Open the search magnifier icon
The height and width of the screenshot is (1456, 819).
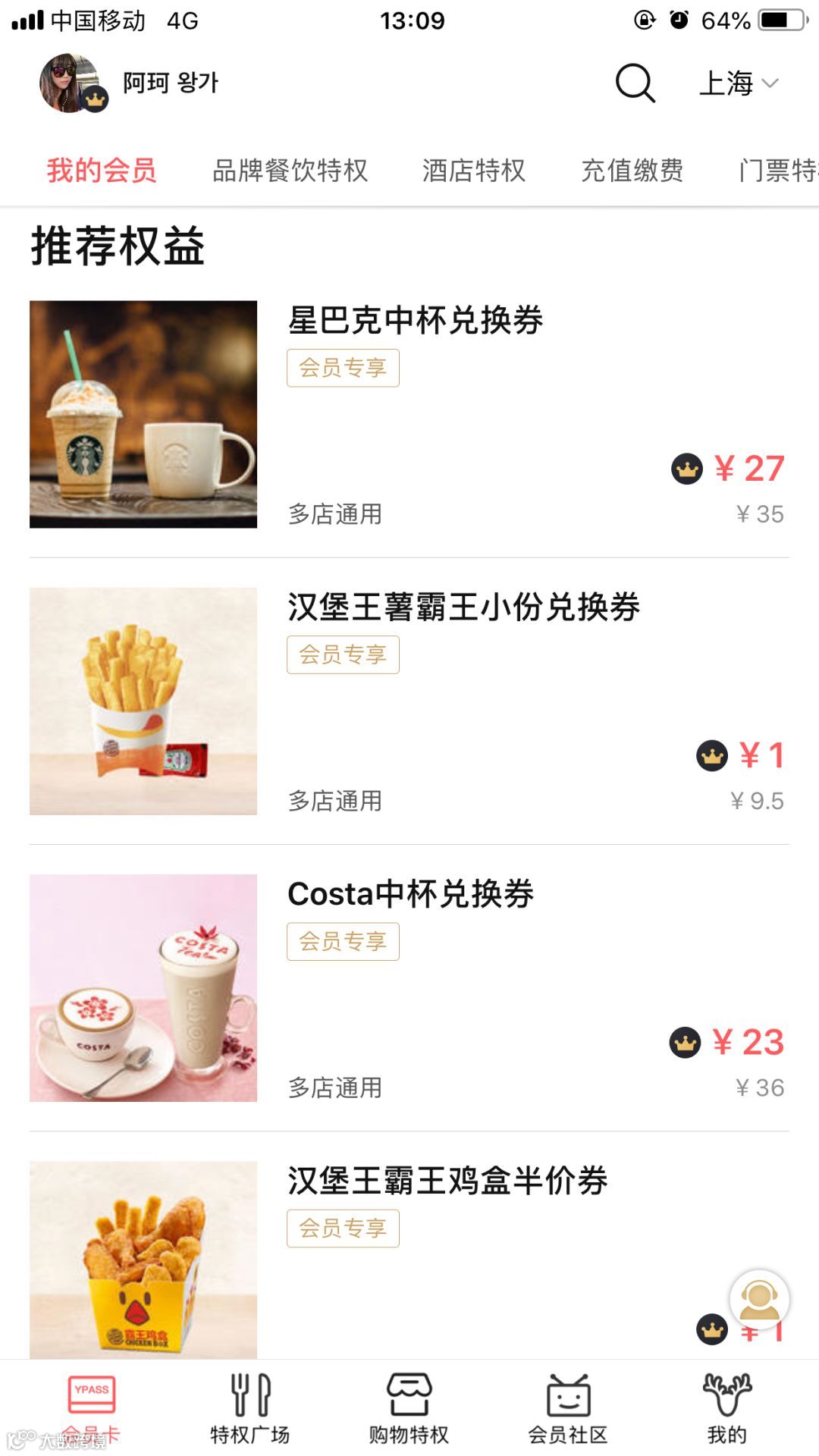pos(635,83)
